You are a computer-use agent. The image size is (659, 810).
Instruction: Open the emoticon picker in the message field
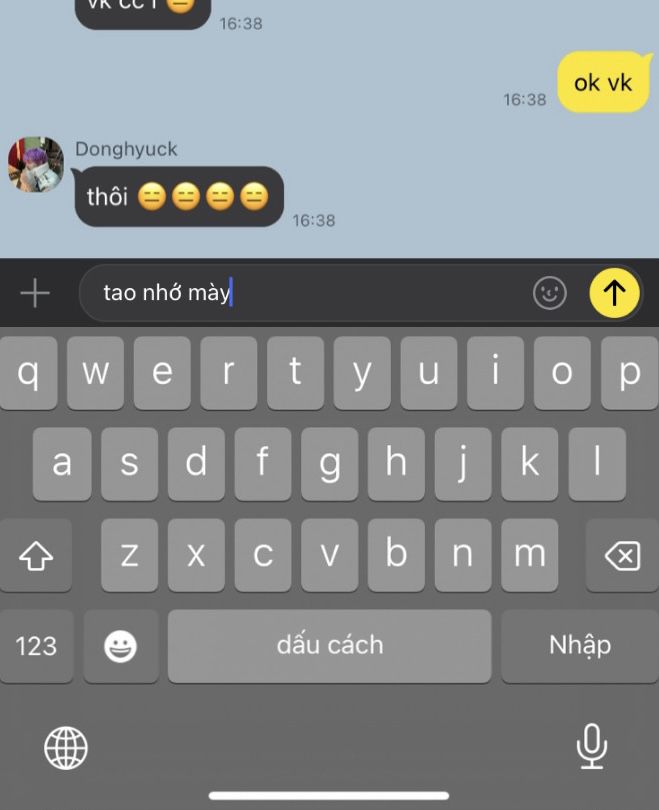click(x=548, y=293)
